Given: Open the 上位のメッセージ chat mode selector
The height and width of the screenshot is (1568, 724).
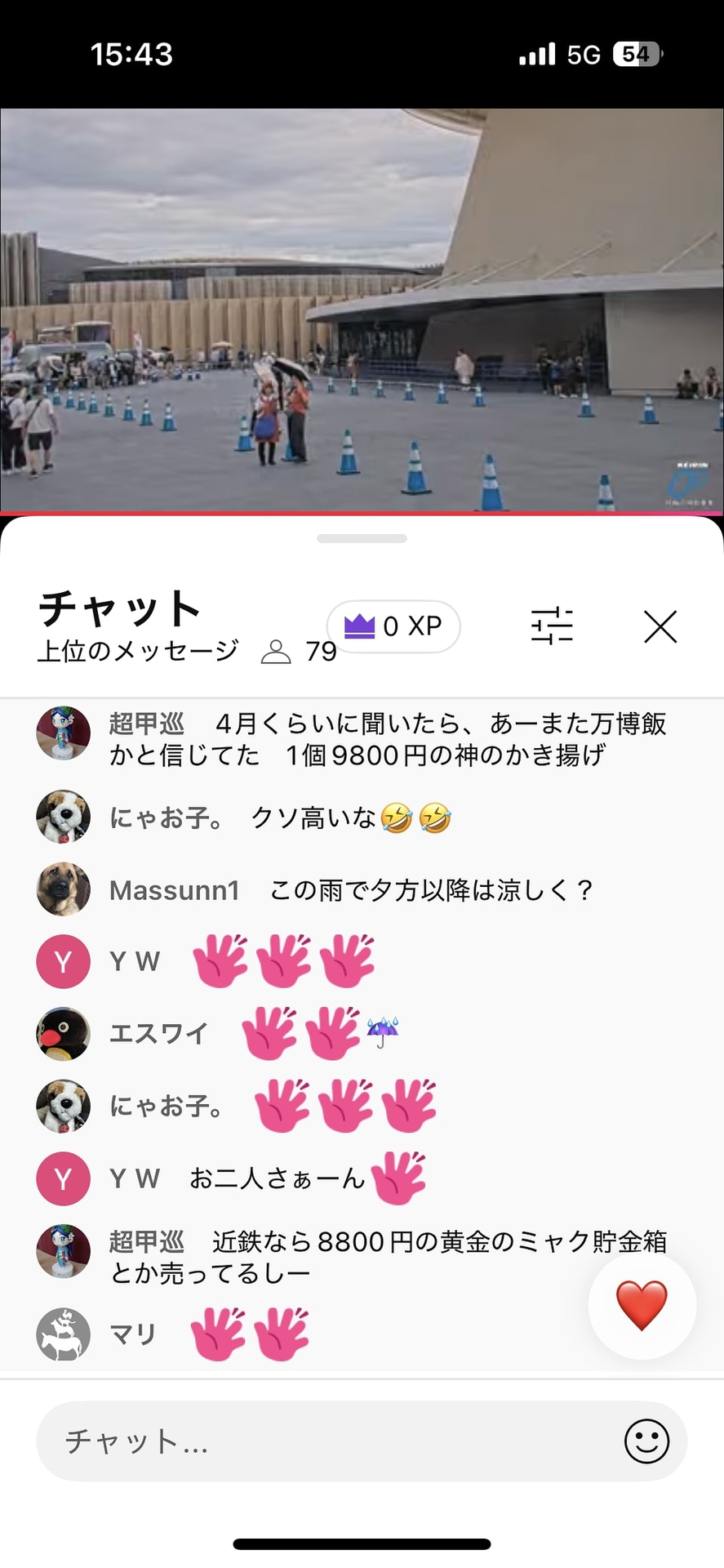Looking at the screenshot, I should (x=138, y=651).
